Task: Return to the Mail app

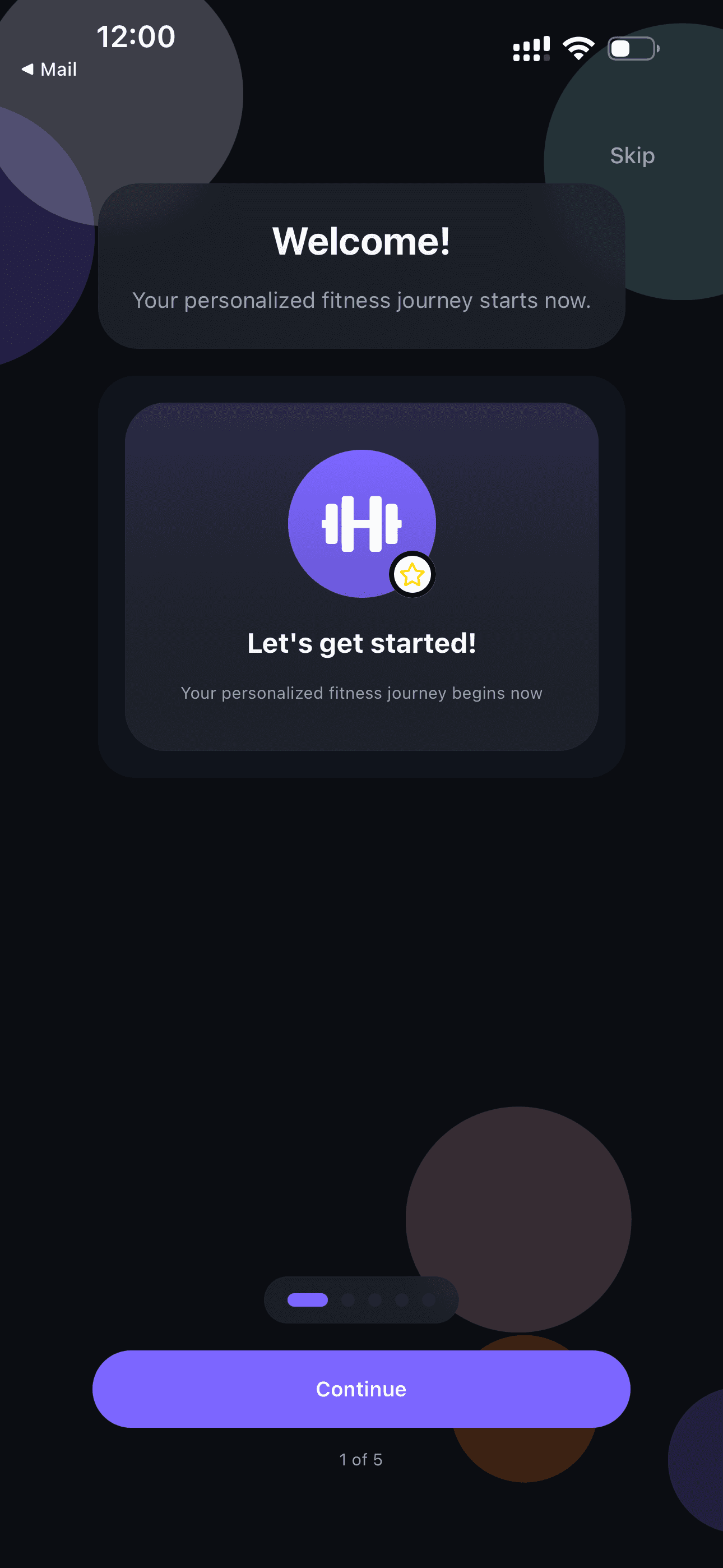Action: tap(50, 70)
